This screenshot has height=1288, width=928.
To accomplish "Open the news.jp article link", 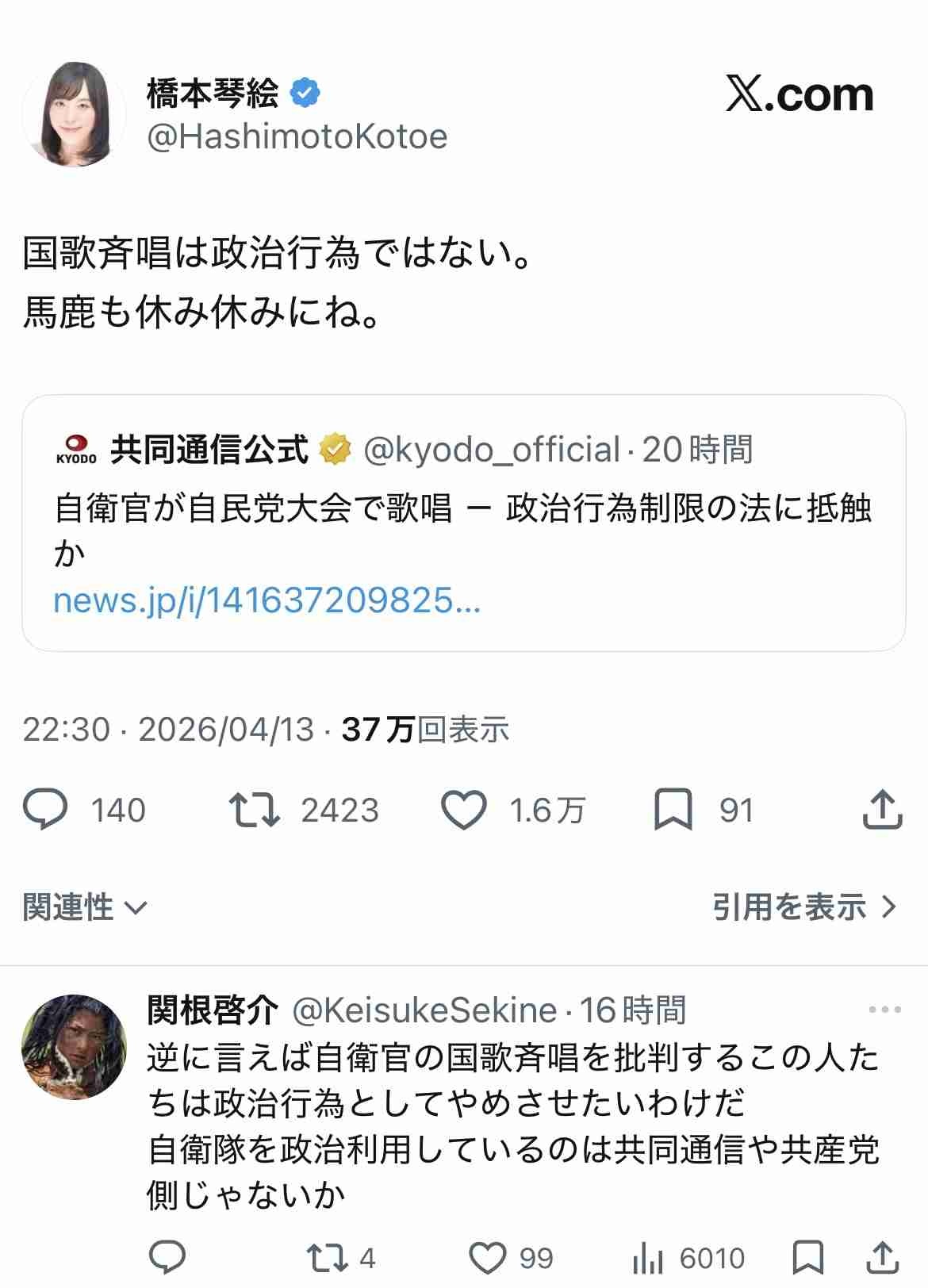I will point(267,601).
